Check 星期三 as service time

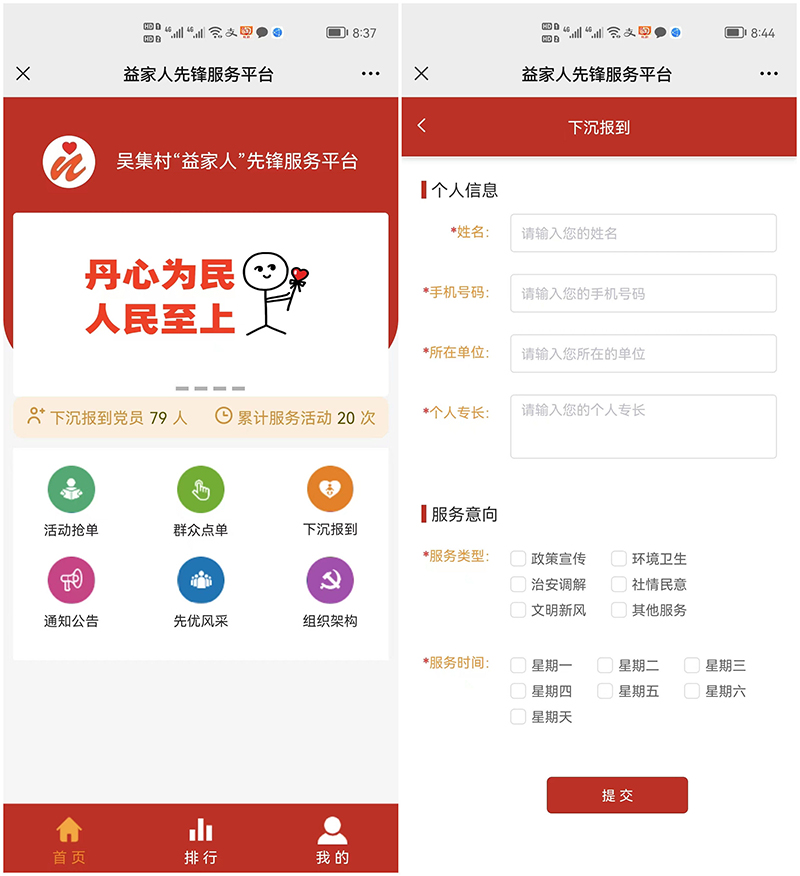coord(692,665)
